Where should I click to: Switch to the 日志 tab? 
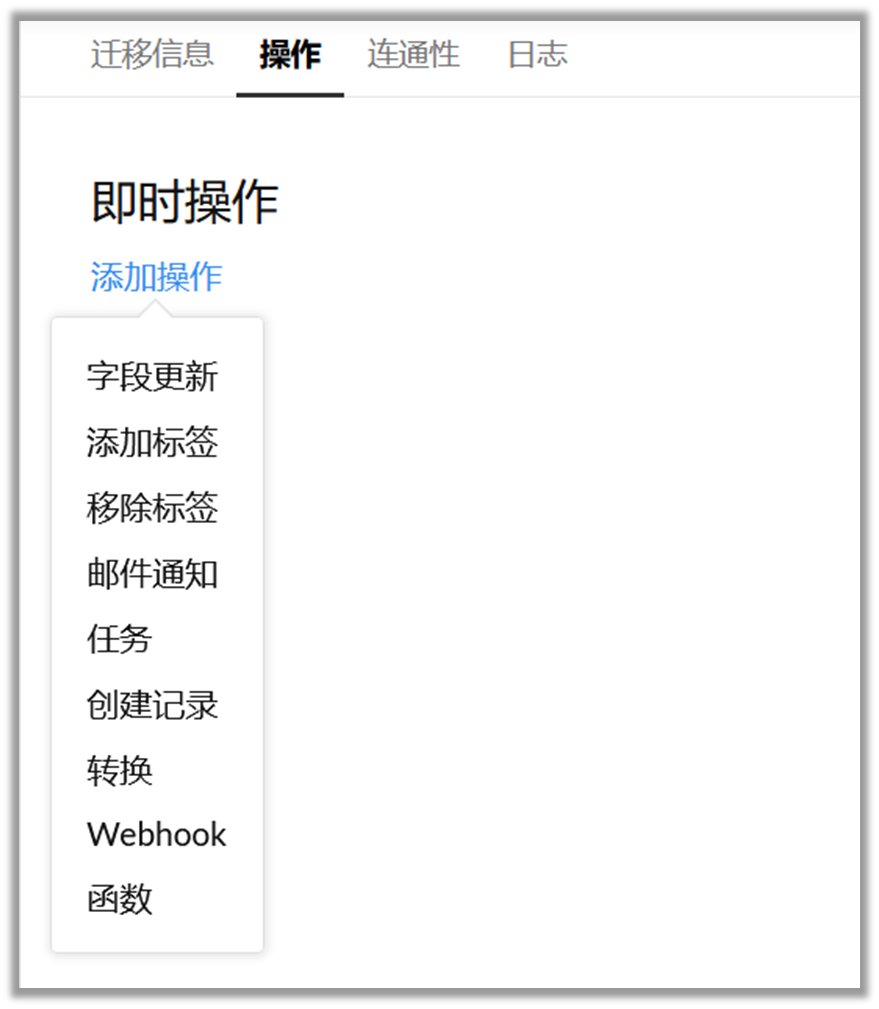point(538,54)
